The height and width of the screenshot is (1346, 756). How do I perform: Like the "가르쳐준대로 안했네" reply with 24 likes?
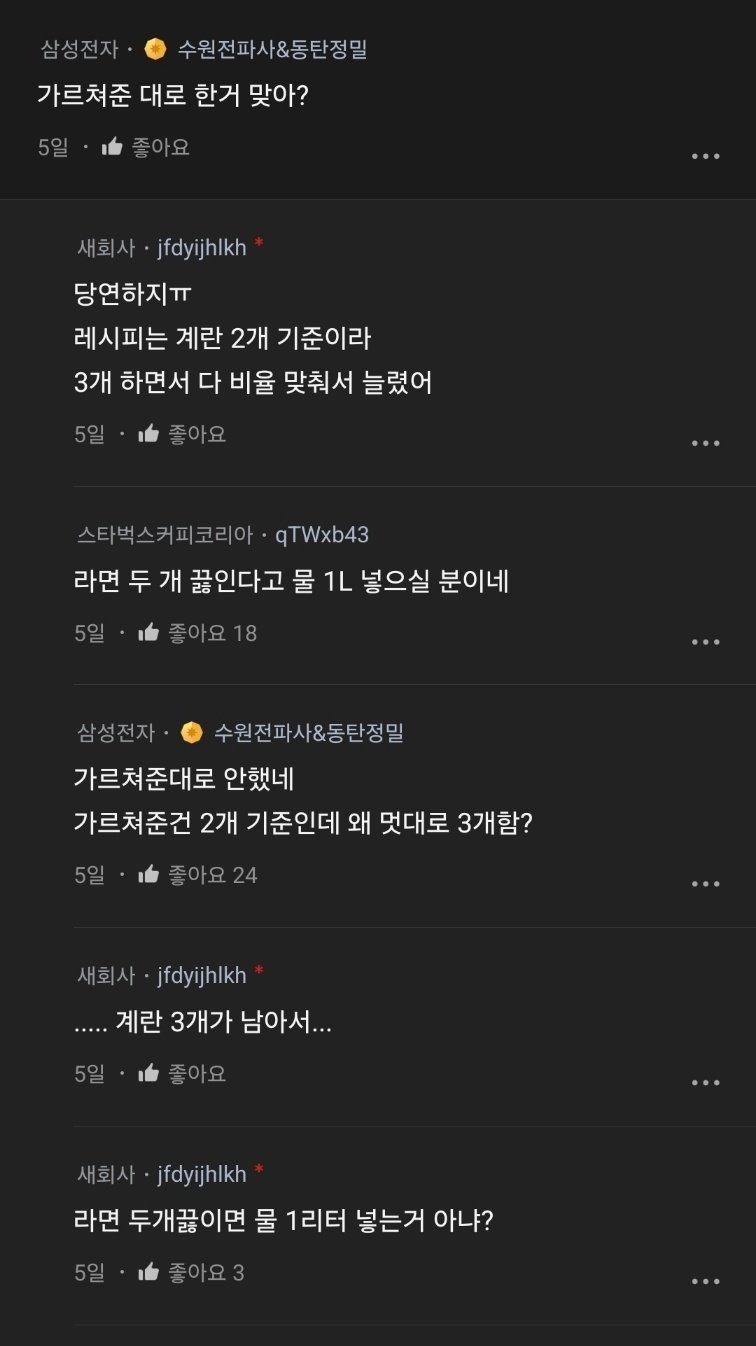point(149,875)
